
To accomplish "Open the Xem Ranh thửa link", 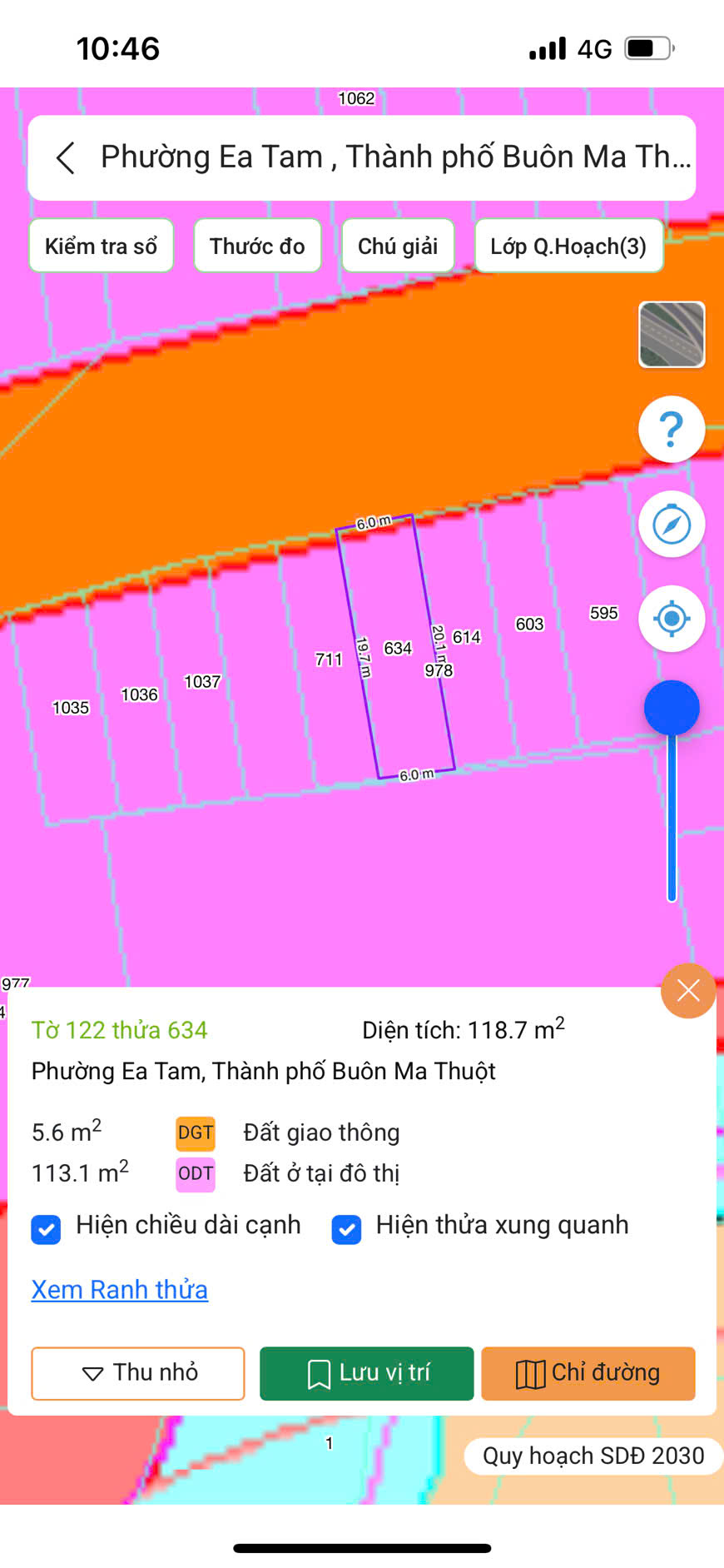I will [120, 1290].
